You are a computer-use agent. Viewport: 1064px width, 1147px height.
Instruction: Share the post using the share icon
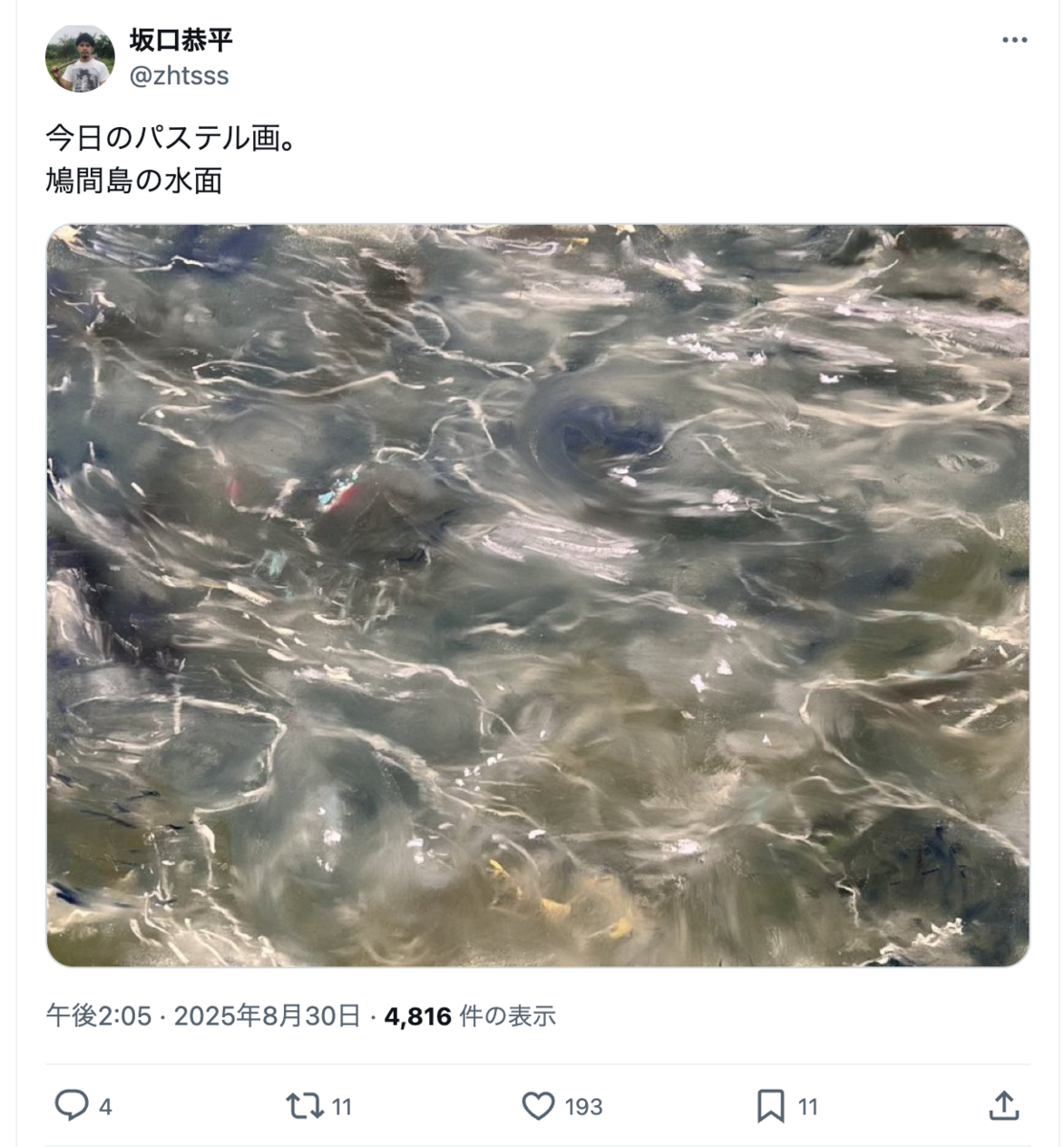[1004, 1106]
